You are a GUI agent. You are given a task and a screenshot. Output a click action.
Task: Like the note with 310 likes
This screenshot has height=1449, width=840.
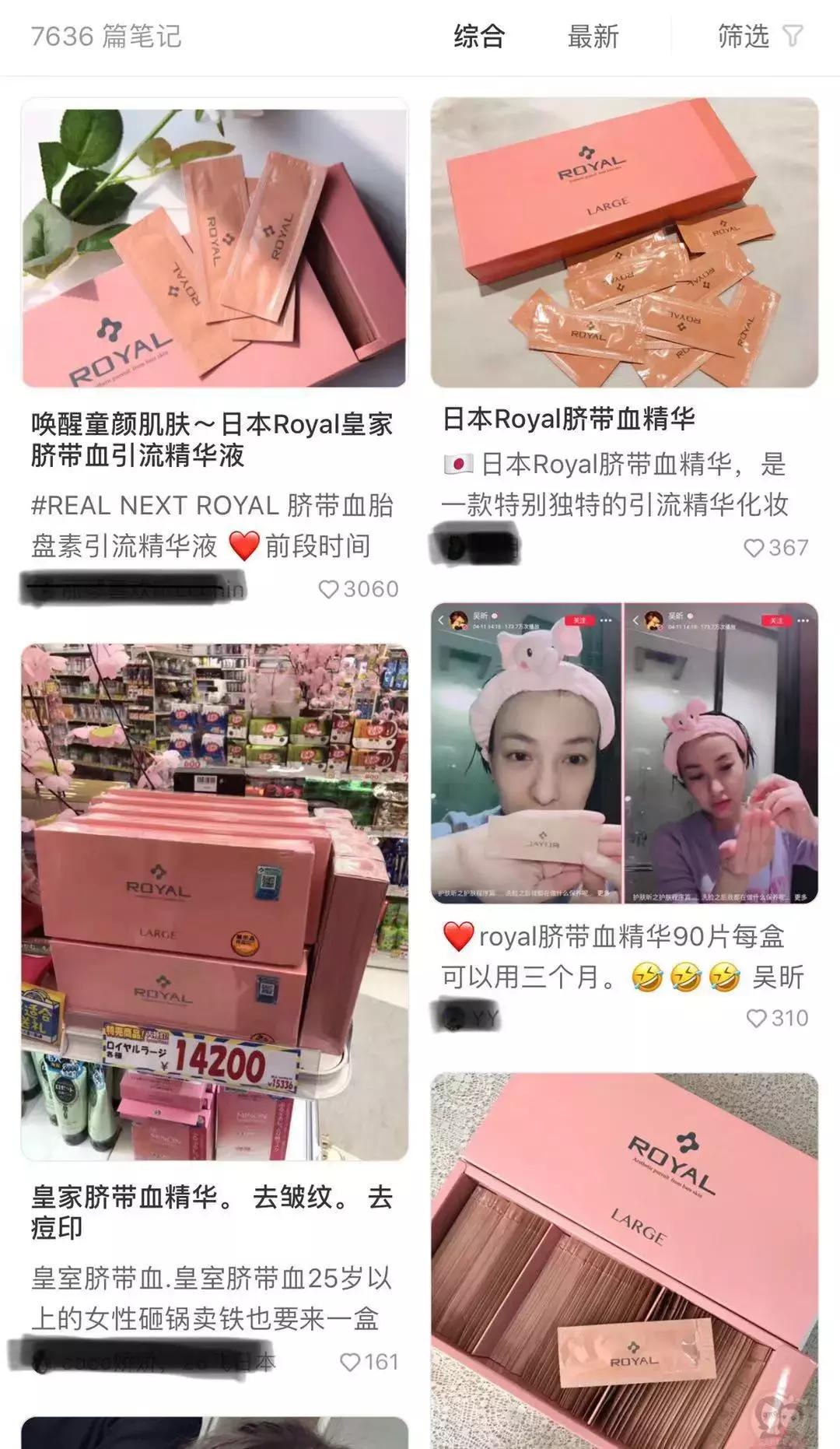[756, 1018]
